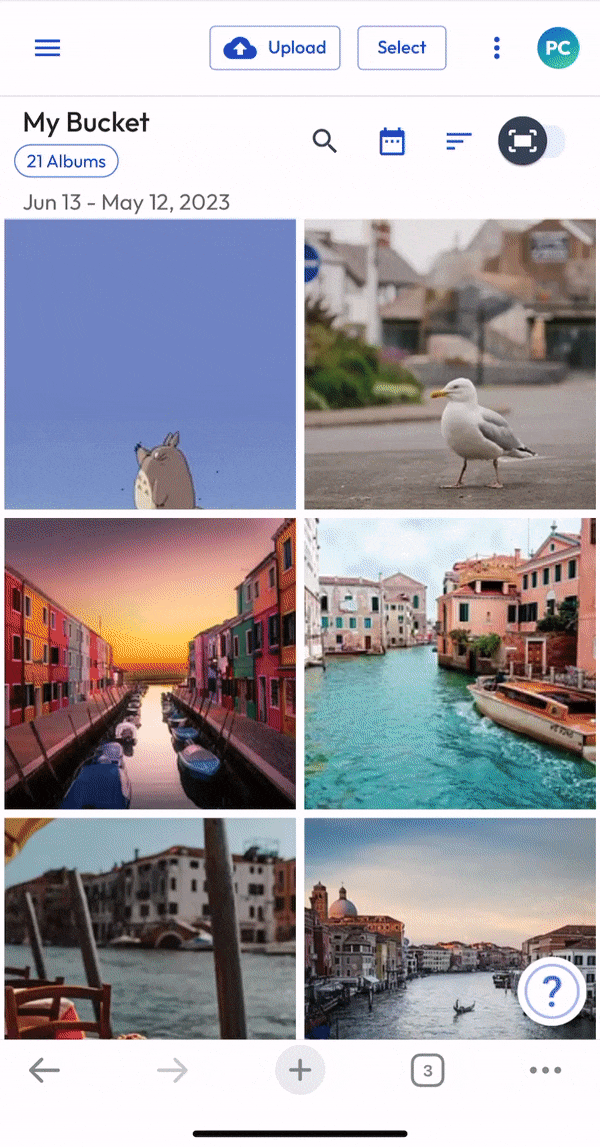Go back with the browser back arrow
The image size is (600, 1147).
click(x=44, y=1071)
